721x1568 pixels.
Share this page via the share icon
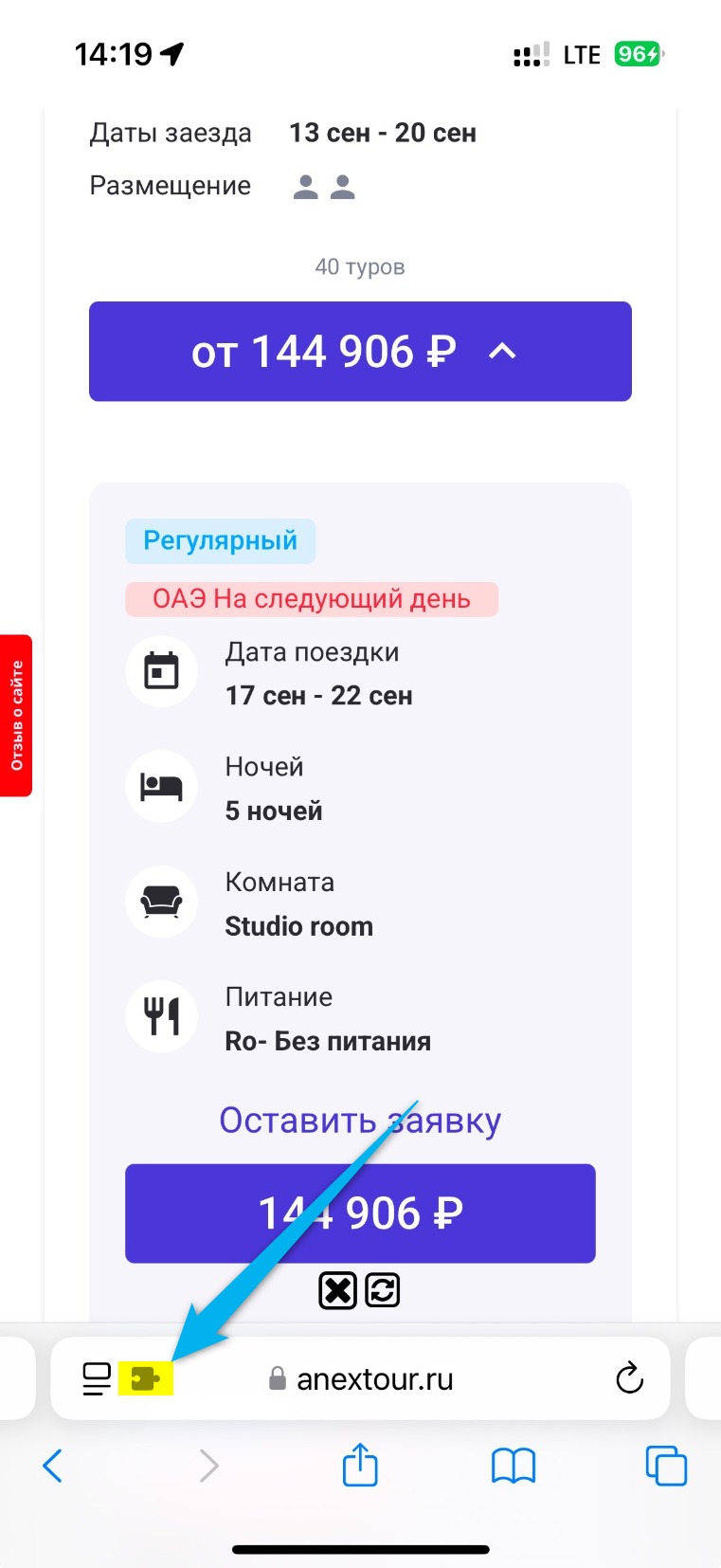[x=360, y=1465]
